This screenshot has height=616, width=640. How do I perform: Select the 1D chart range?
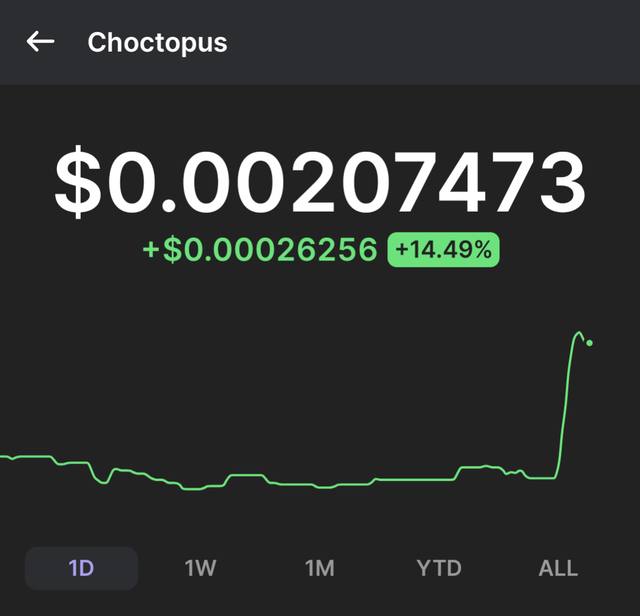point(81,568)
